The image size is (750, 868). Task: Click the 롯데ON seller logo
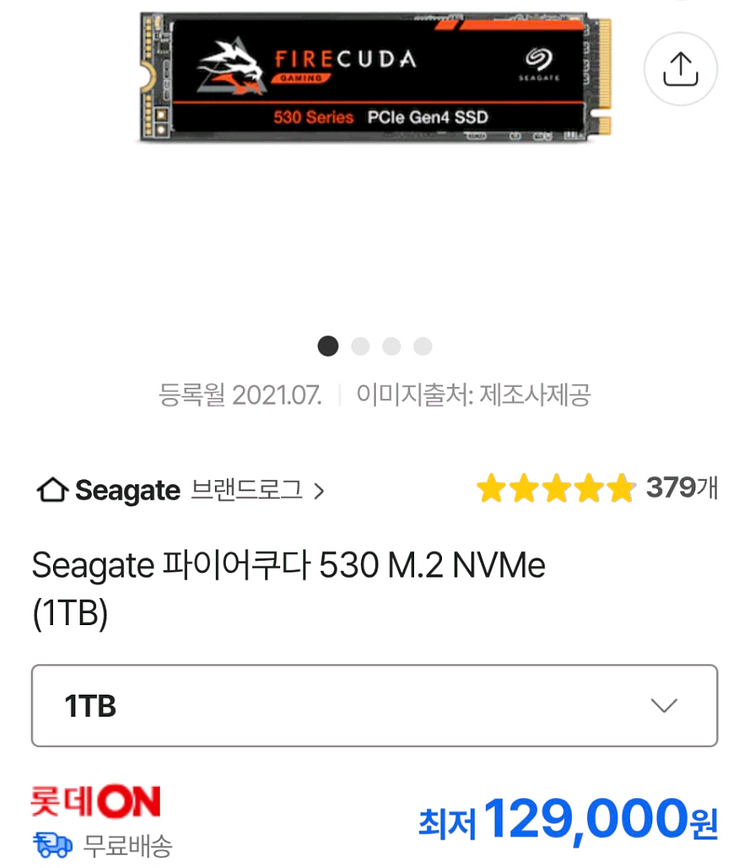tap(96, 801)
